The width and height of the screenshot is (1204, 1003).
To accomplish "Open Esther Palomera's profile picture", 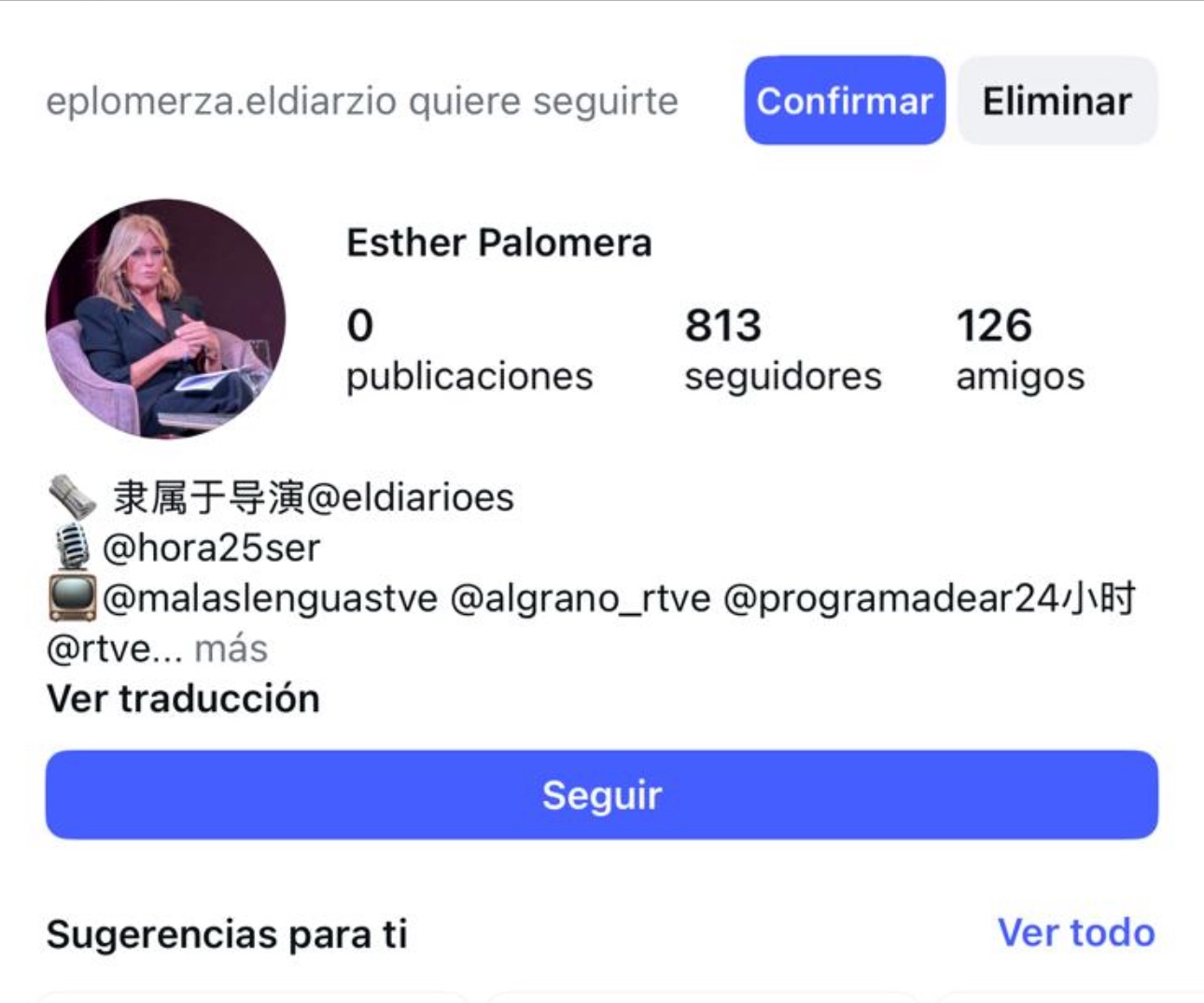I will [166, 318].
